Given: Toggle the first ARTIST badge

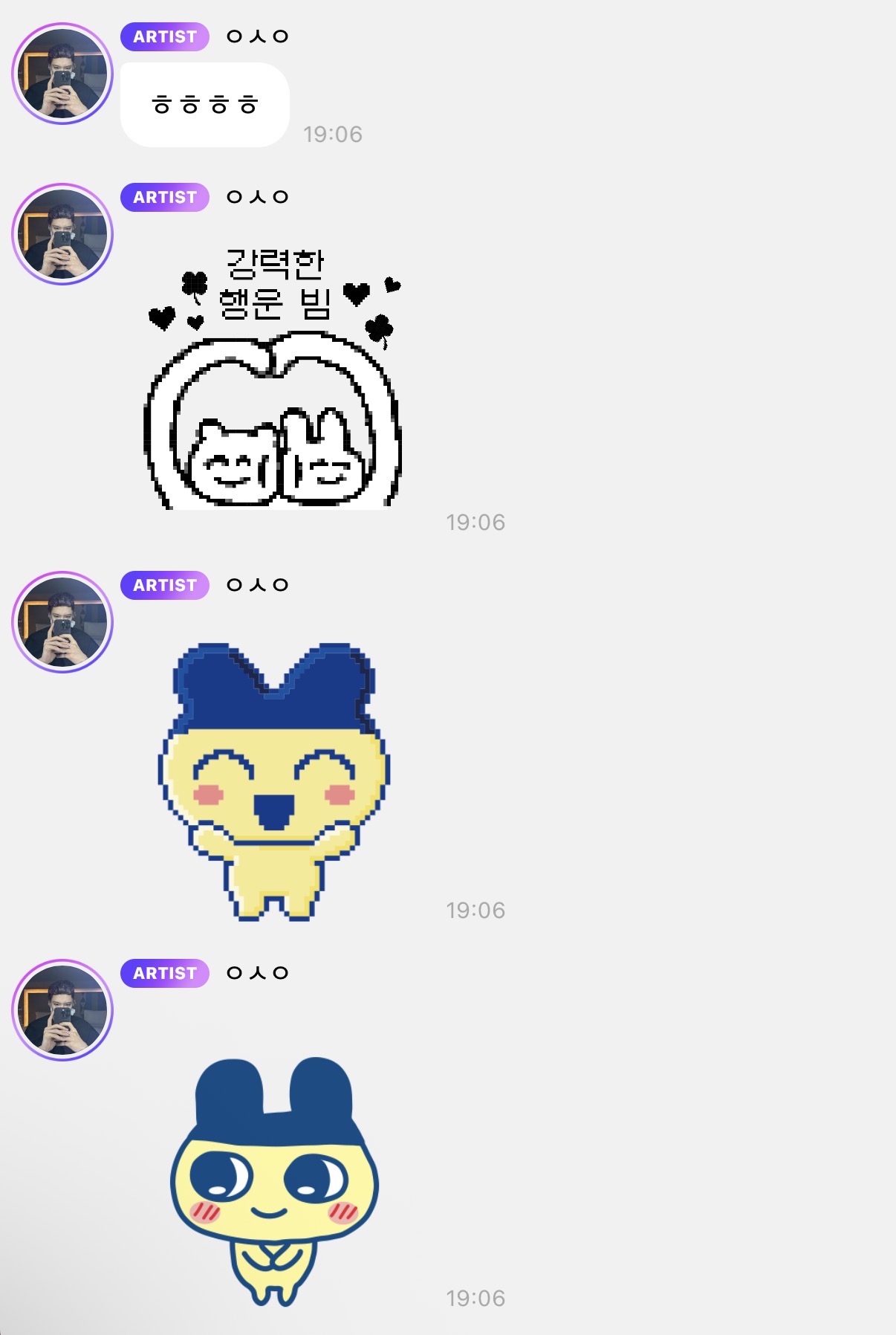Looking at the screenshot, I should (x=165, y=36).
